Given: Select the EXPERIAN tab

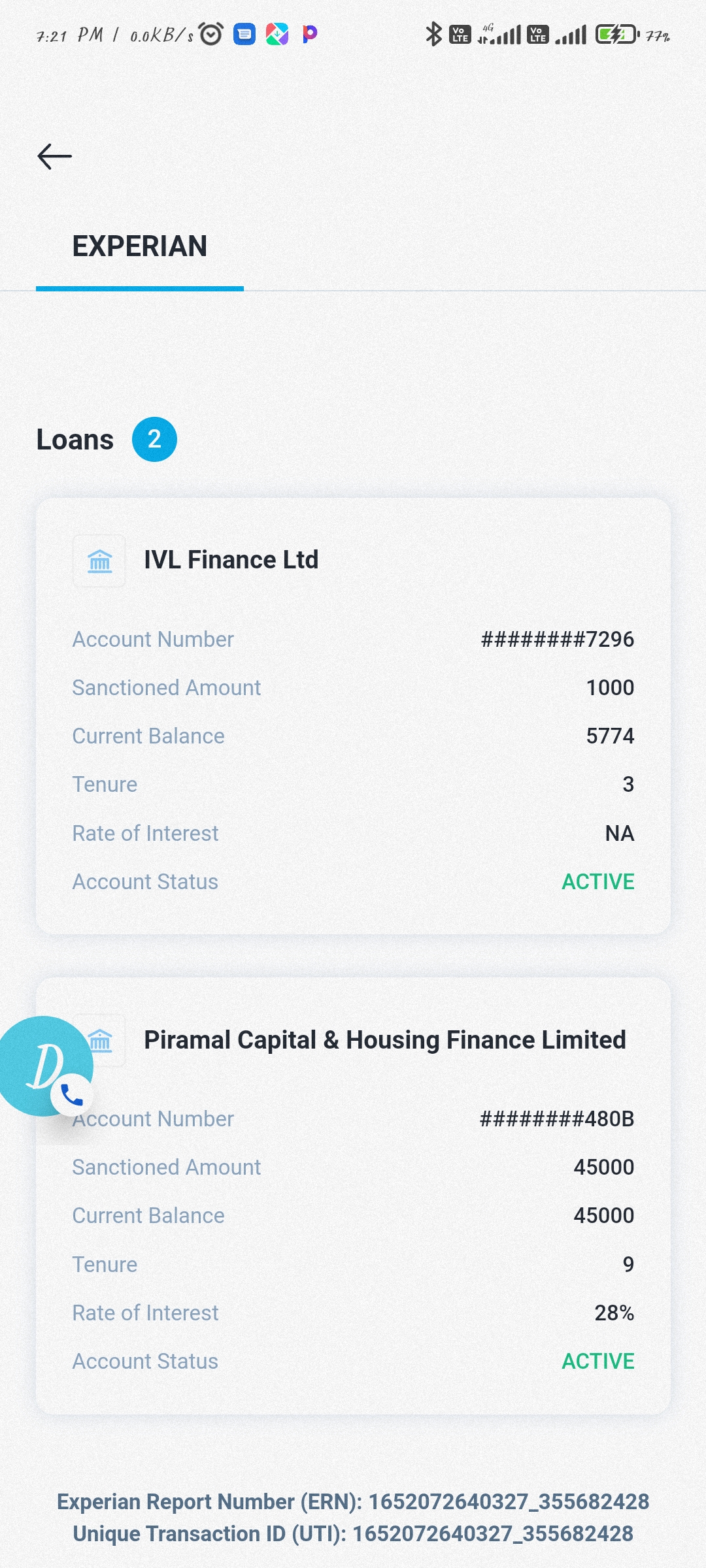Looking at the screenshot, I should pos(139,247).
